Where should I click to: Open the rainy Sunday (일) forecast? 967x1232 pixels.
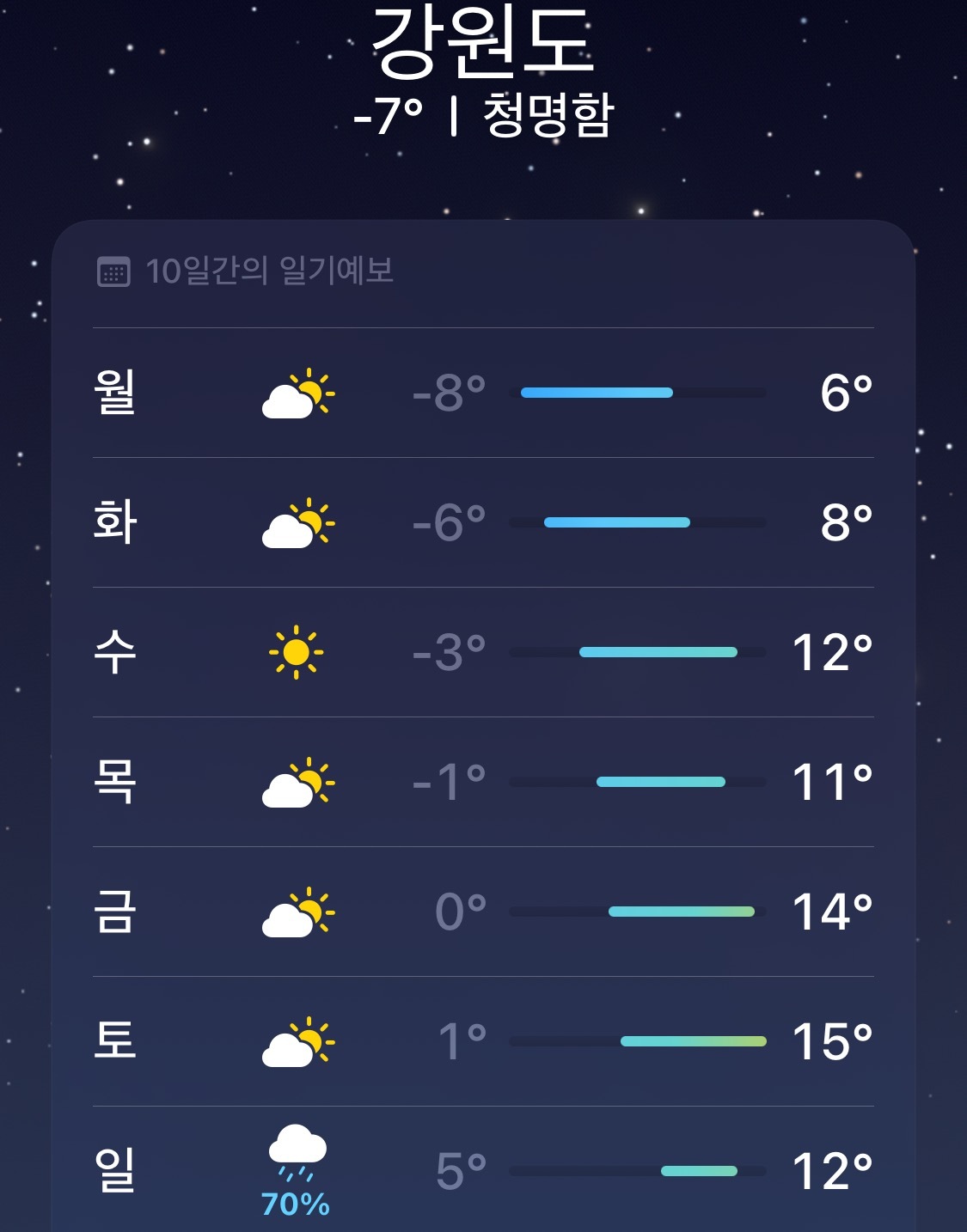483,1170
